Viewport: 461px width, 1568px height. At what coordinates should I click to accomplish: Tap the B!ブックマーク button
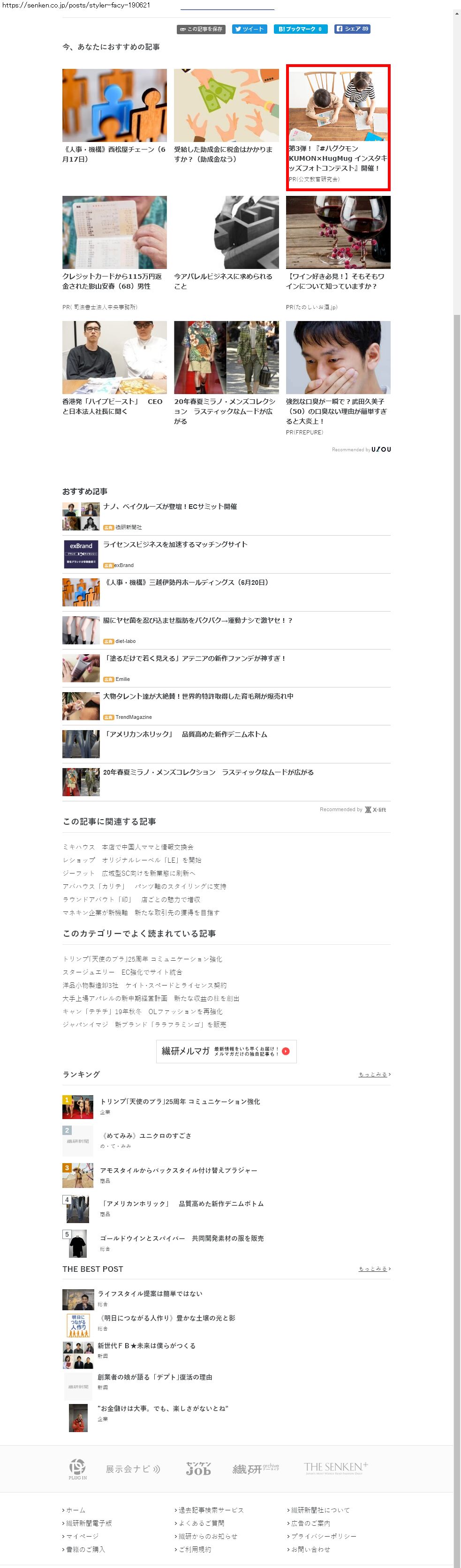coord(300,29)
